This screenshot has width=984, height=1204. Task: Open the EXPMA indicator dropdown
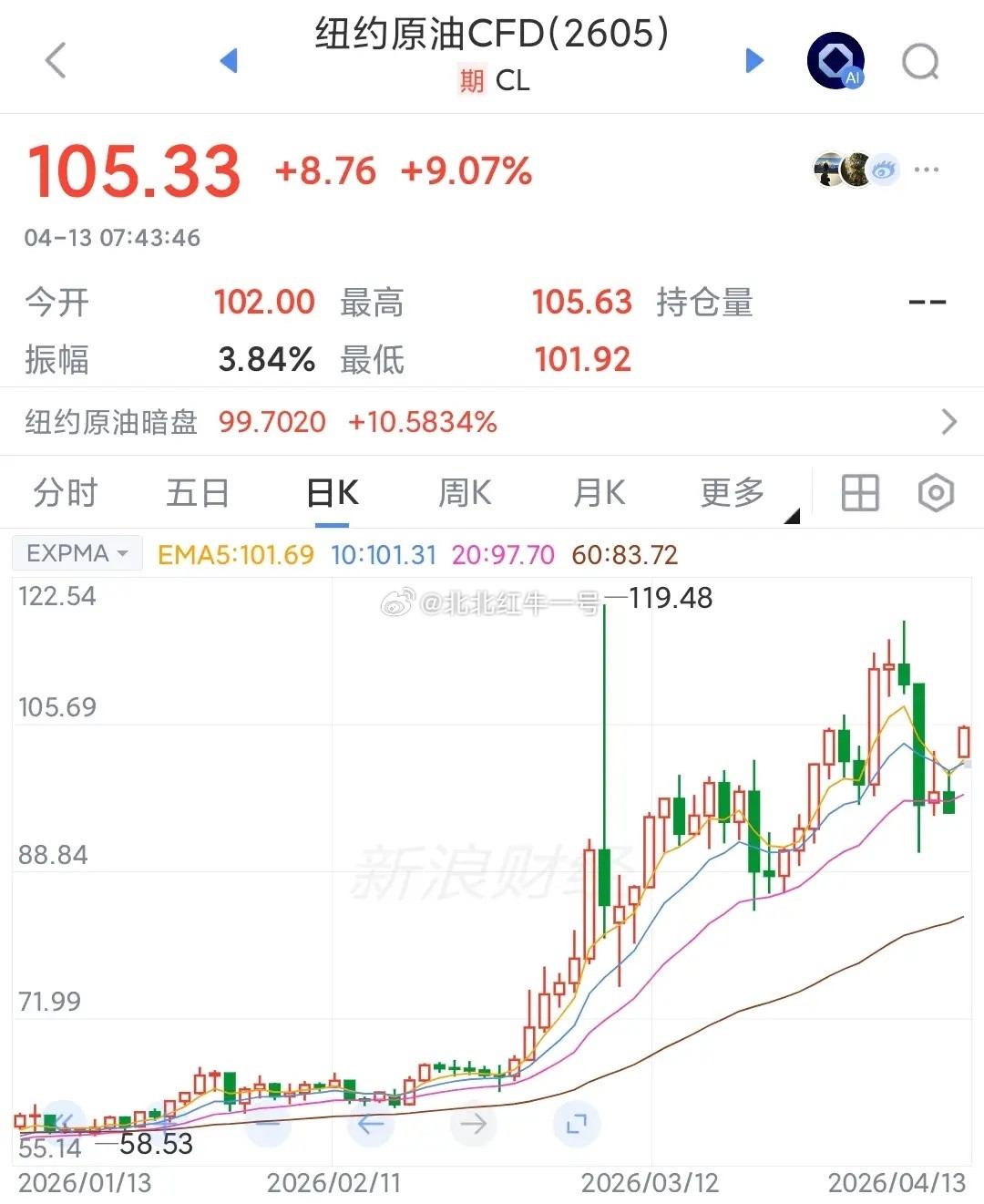77,552
